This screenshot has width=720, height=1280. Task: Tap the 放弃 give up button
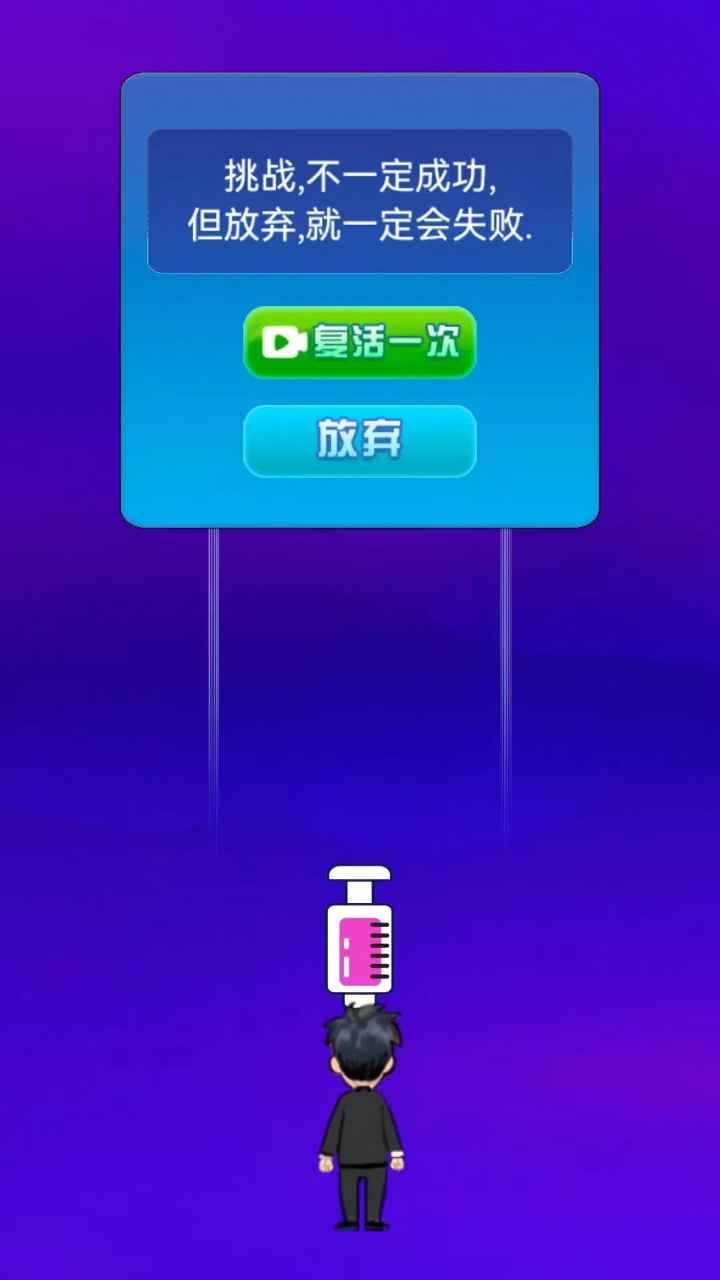point(360,441)
